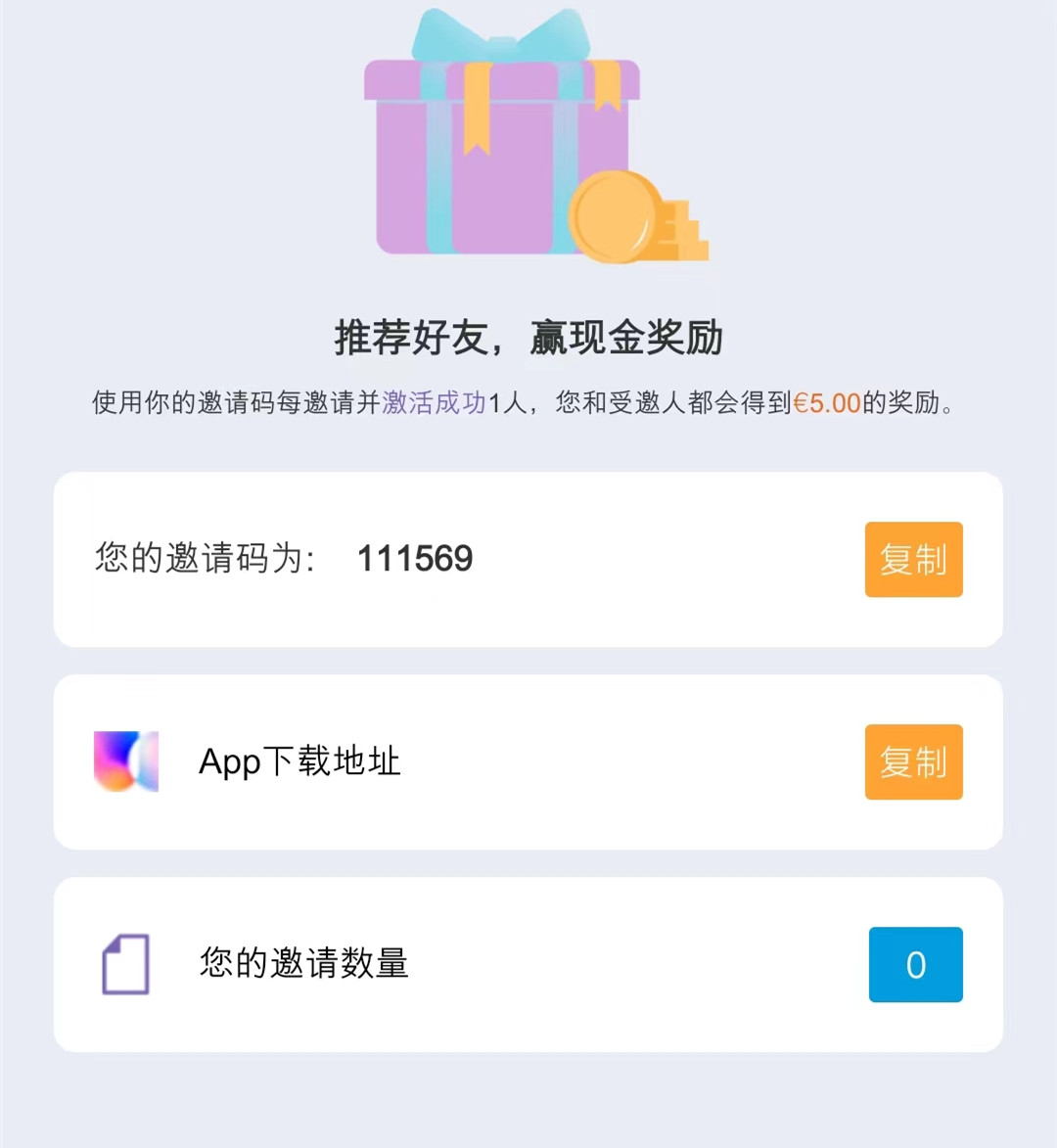1057x1148 pixels.
Task: Open 激活成功 activation details link
Action: pyautogui.click(x=434, y=403)
